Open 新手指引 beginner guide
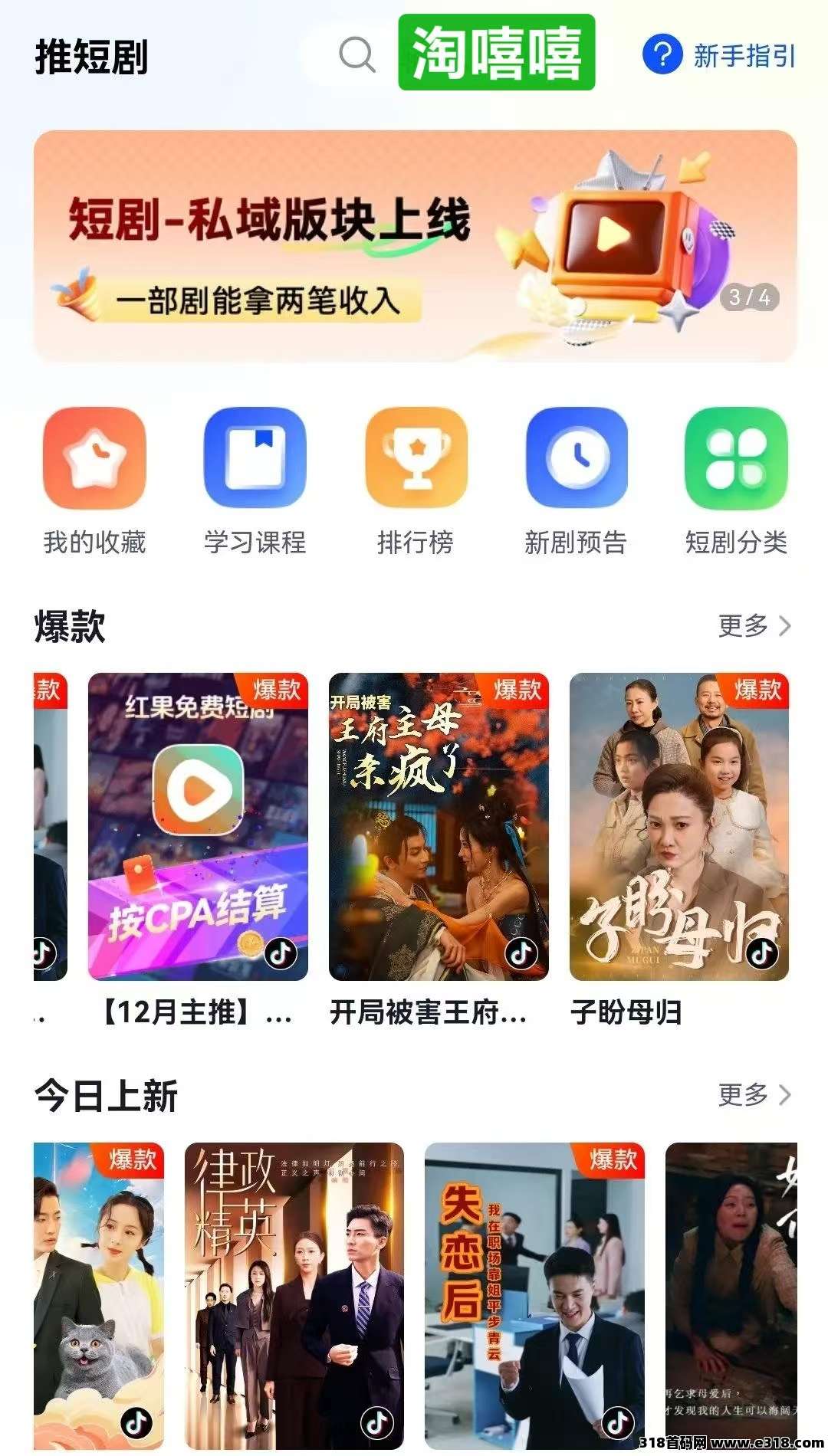 coord(719,55)
